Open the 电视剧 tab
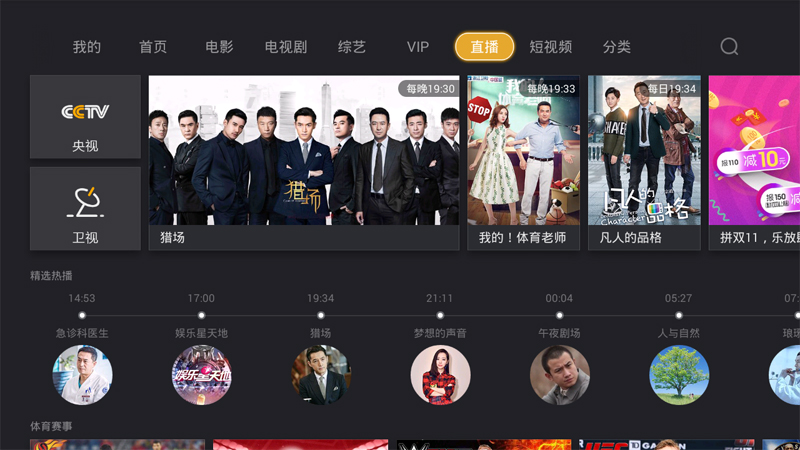This screenshot has height=450, width=800. [x=286, y=47]
